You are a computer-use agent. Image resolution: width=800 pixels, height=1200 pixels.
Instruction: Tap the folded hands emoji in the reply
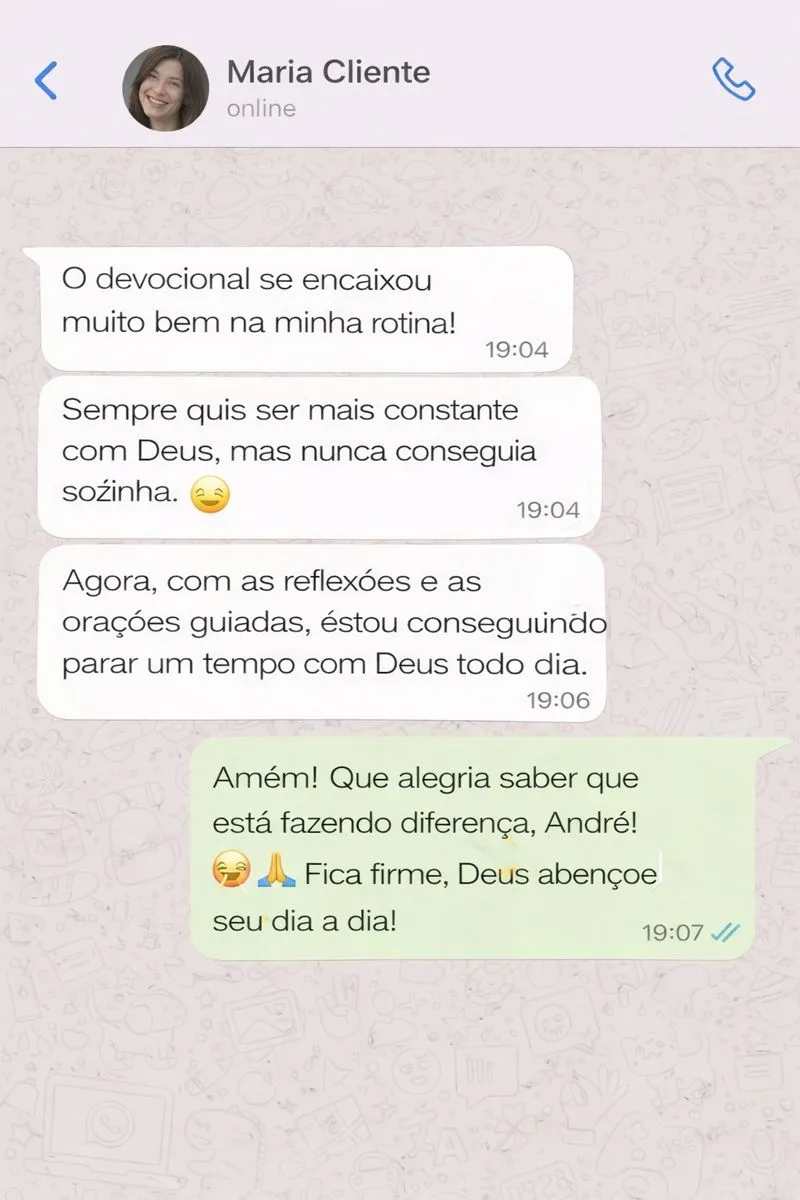[276, 874]
